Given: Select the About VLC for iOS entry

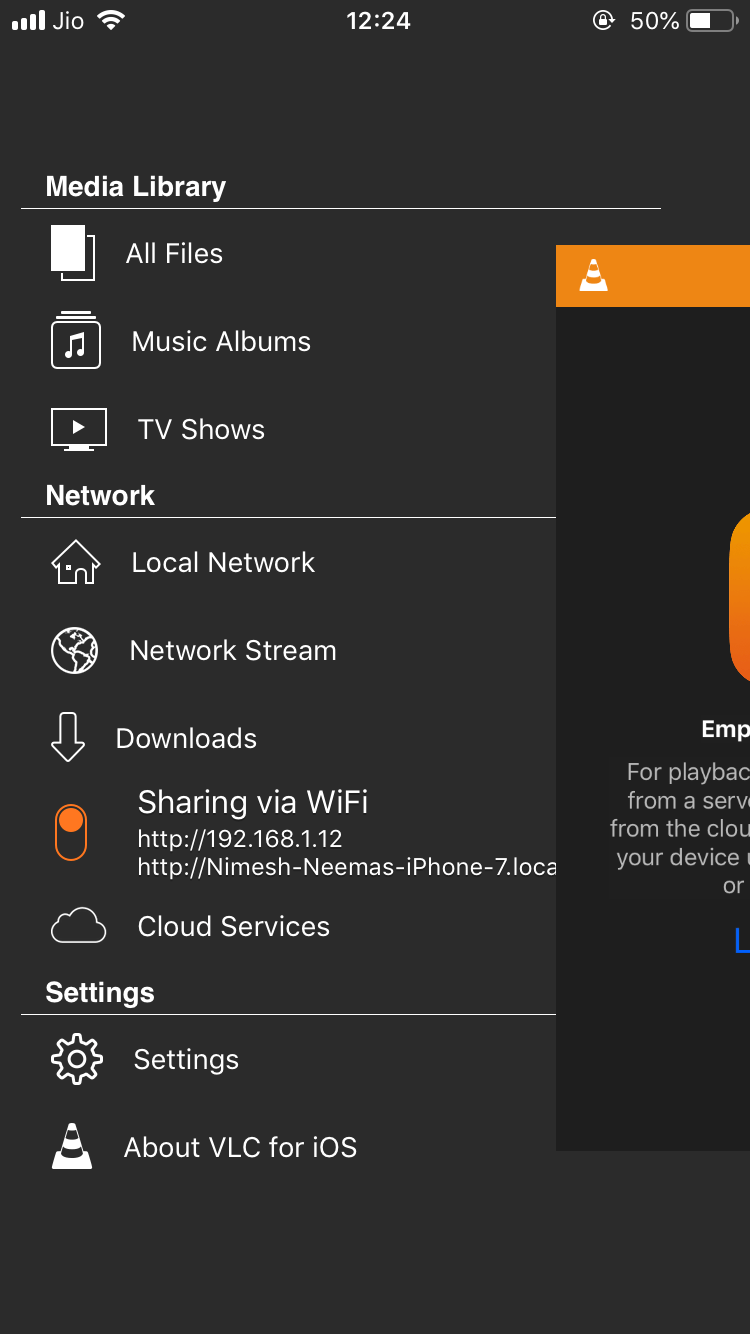Looking at the screenshot, I should point(240,1147).
